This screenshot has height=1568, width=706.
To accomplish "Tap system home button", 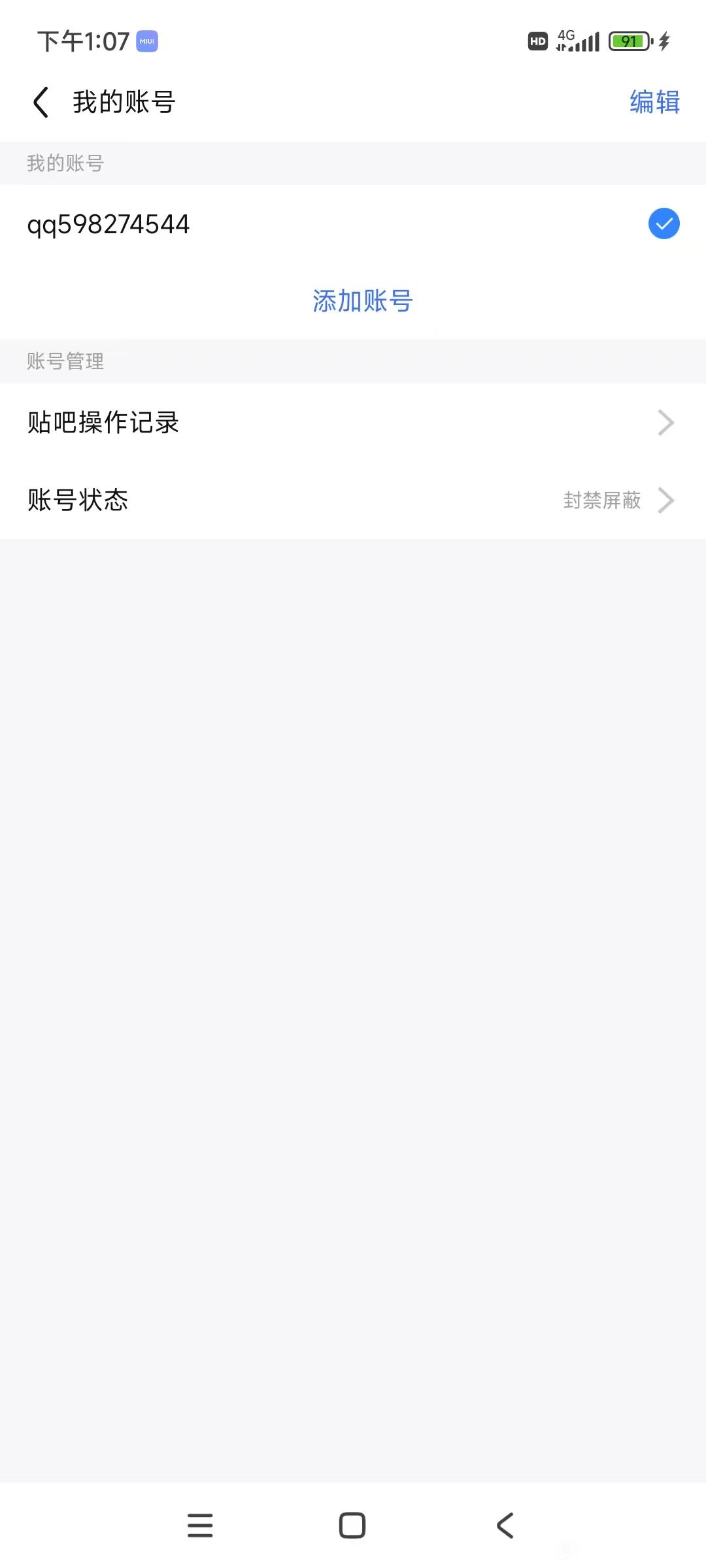I will [352, 1526].
